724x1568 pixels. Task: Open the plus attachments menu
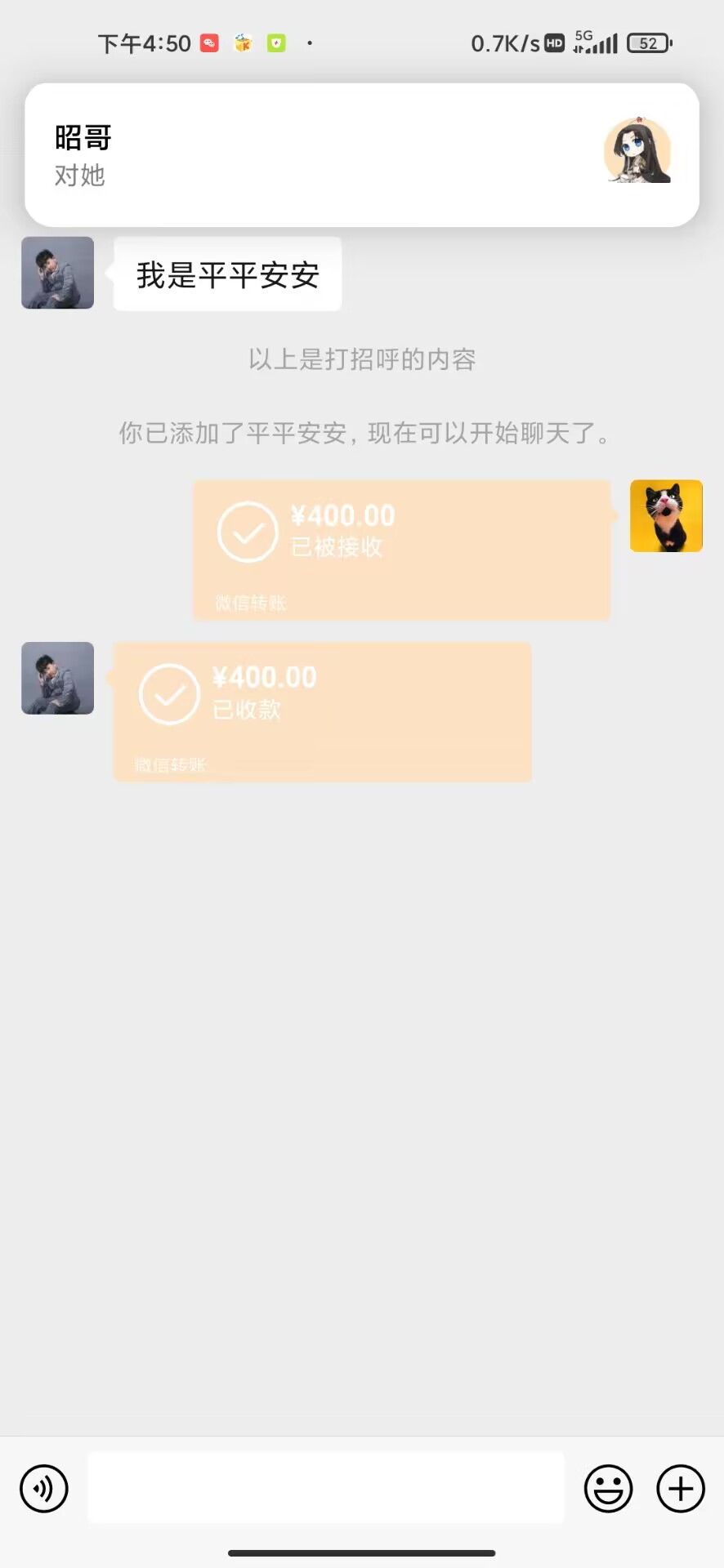(681, 1488)
